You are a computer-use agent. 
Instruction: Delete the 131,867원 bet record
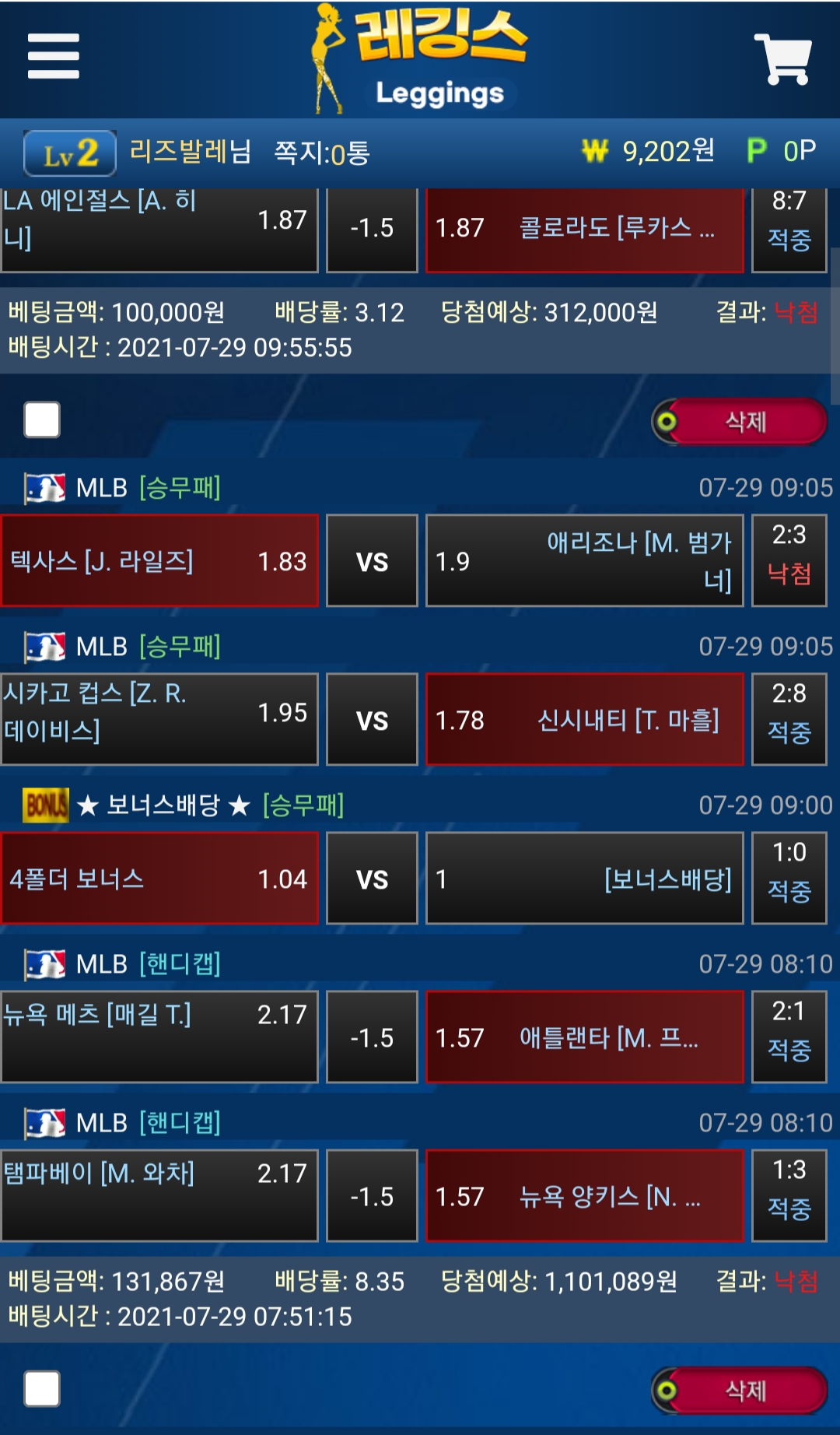(x=740, y=1391)
